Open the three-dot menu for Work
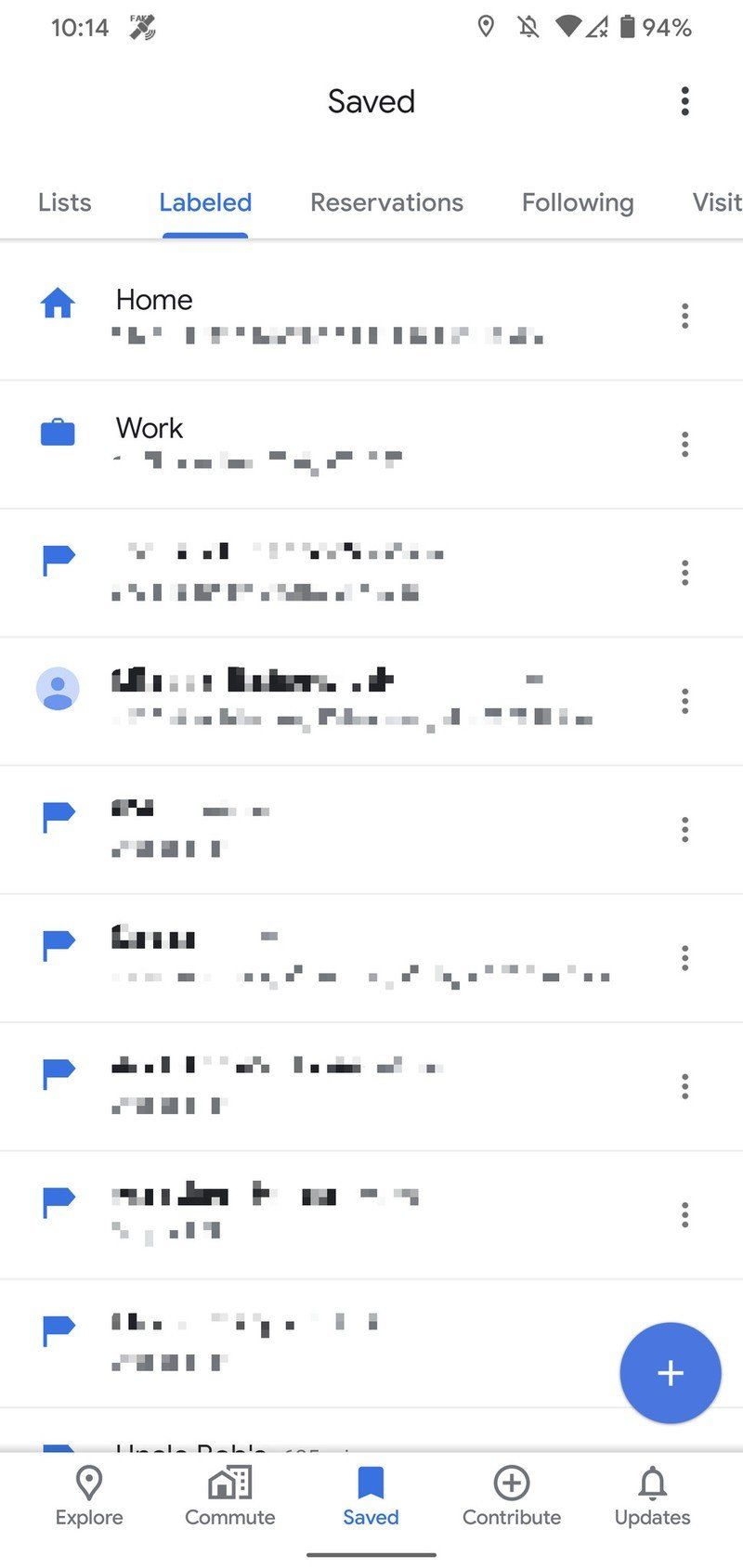 tap(684, 445)
